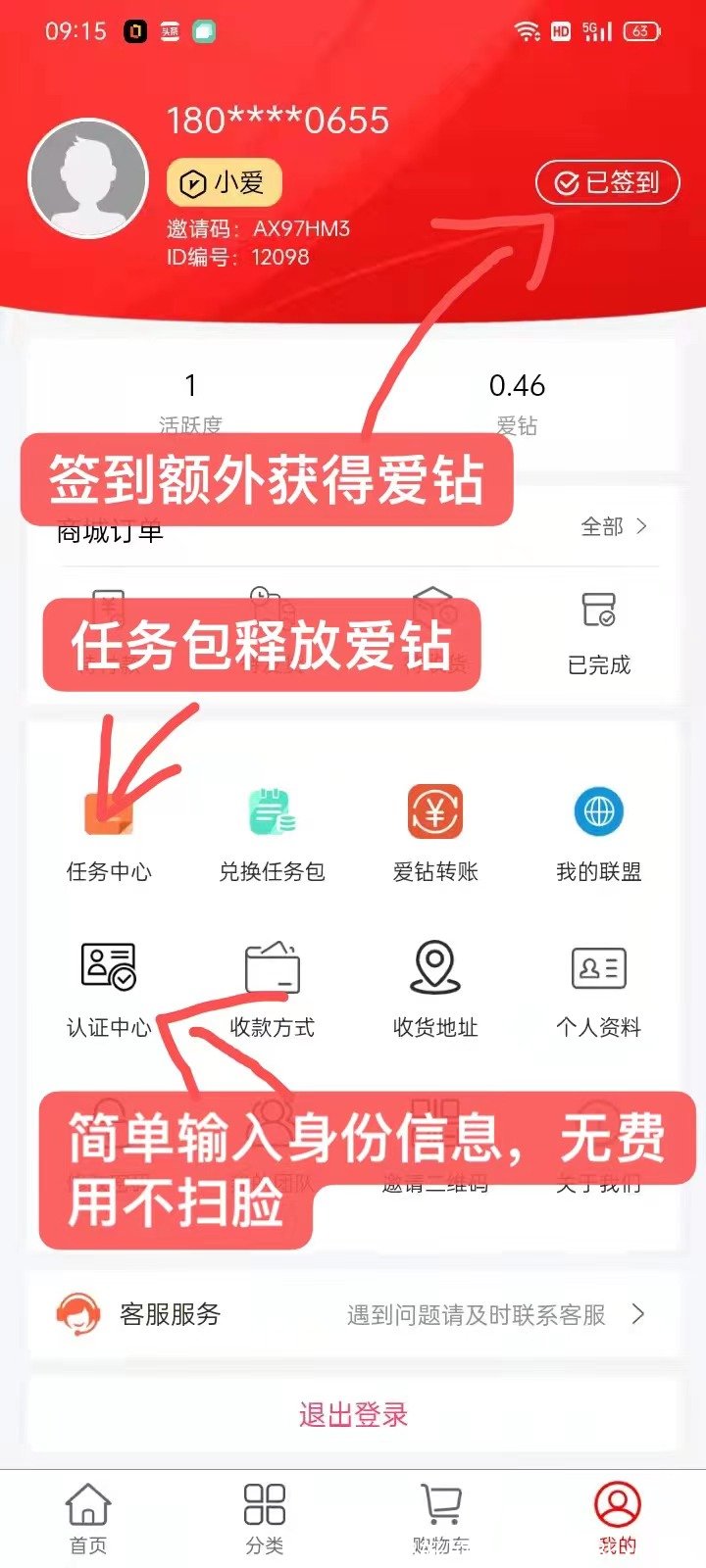Viewport: 706px width, 1568px height.
Task: Select the 我的 tab
Action: tap(618, 1518)
